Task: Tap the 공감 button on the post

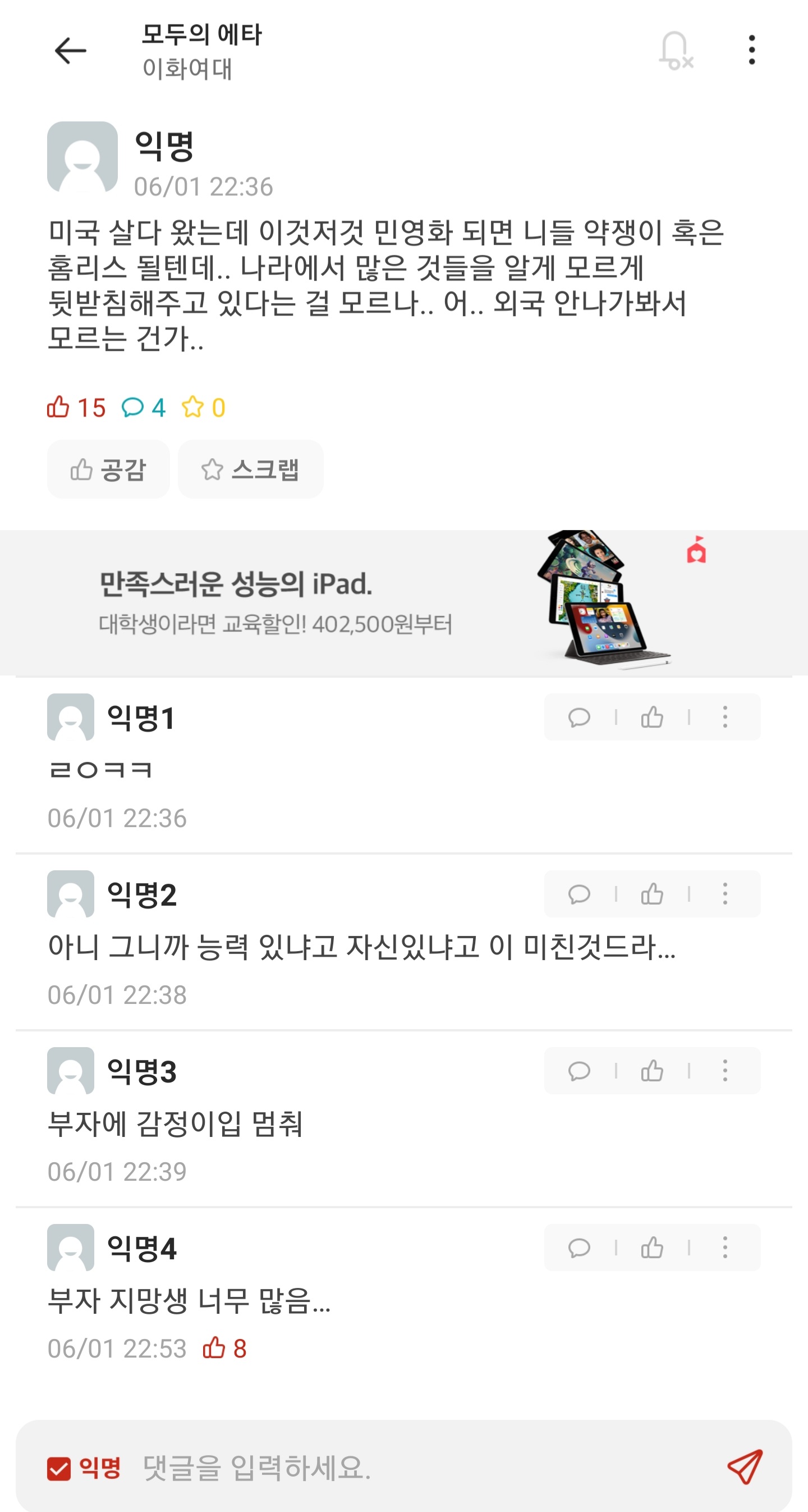Action: [108, 469]
